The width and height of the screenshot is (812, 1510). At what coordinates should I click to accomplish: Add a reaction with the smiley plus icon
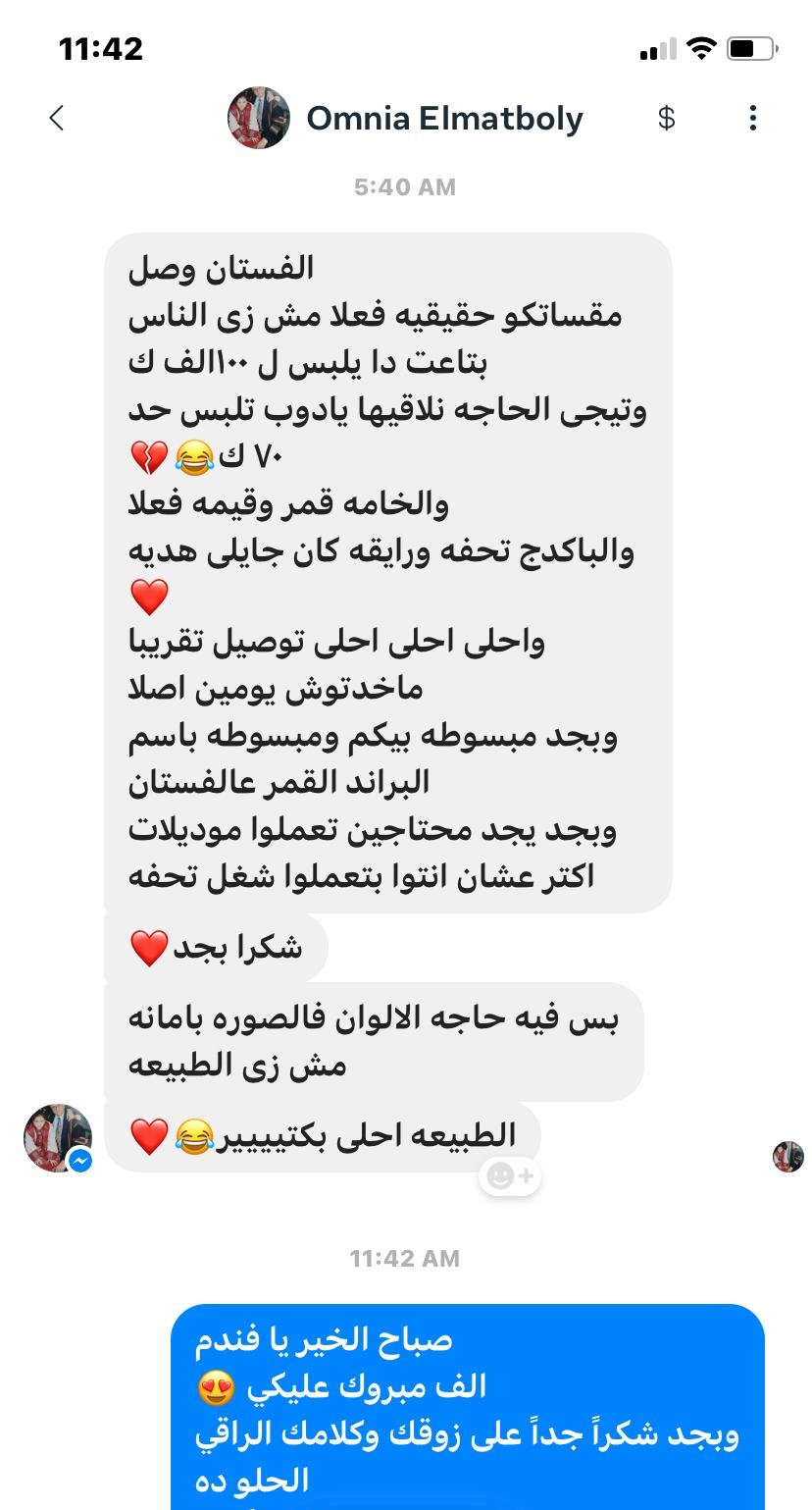click(510, 1175)
